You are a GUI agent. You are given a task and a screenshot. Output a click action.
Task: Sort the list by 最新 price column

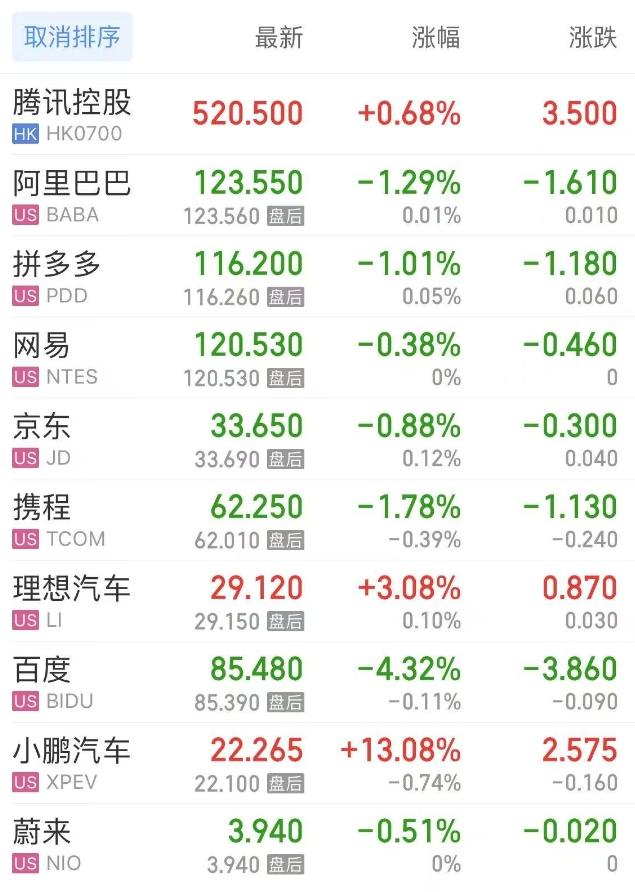(x=278, y=38)
